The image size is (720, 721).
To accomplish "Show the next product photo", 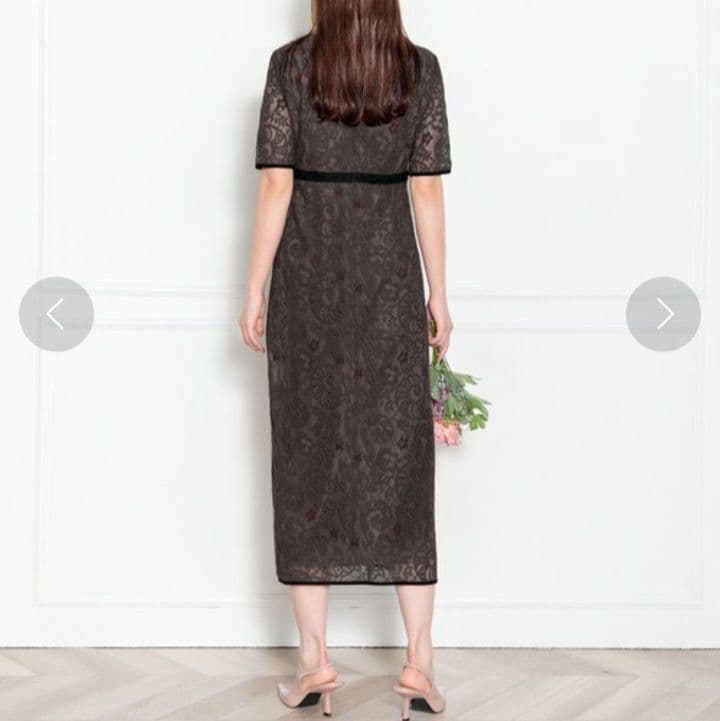I will coord(663,314).
